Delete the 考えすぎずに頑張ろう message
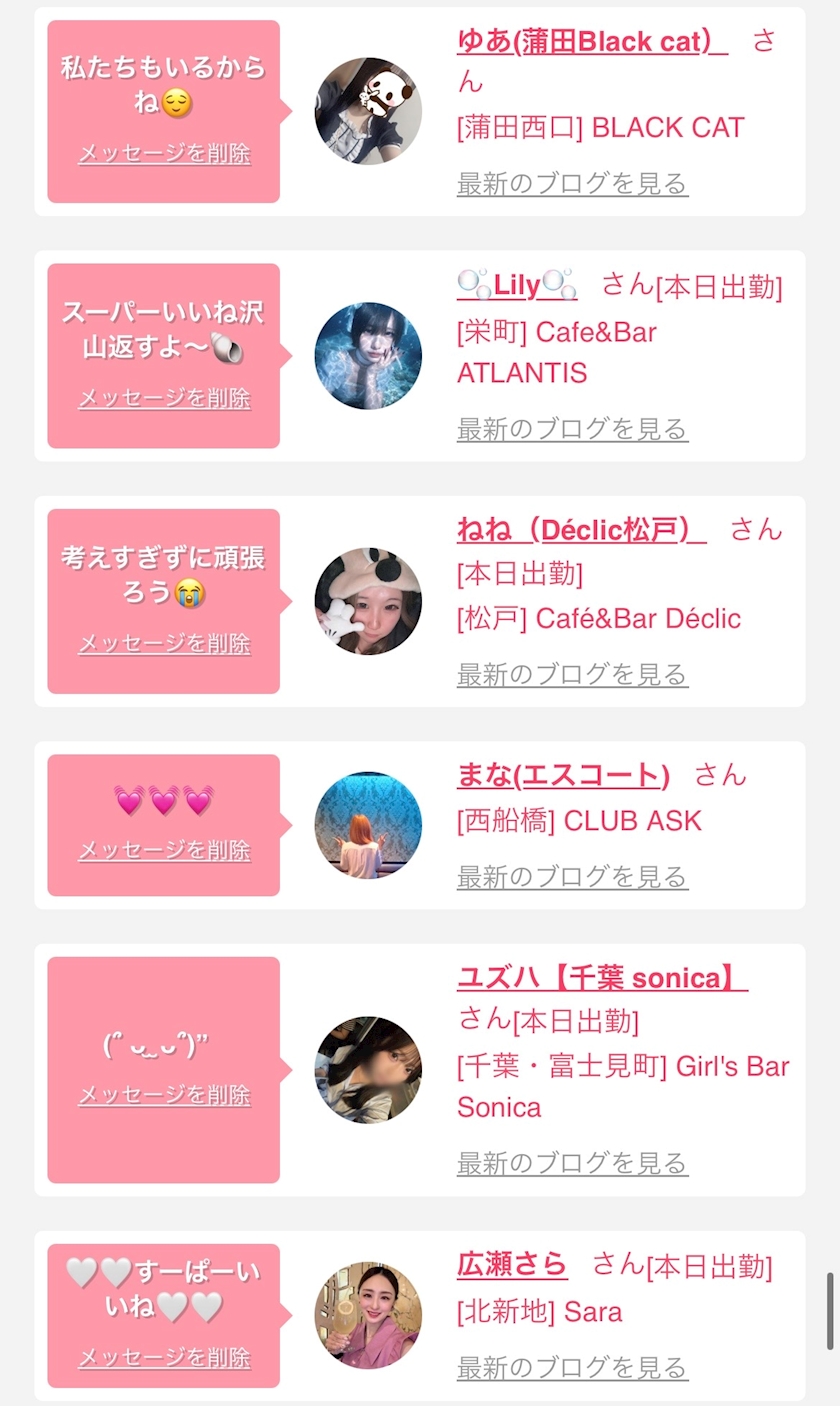 coord(164,643)
